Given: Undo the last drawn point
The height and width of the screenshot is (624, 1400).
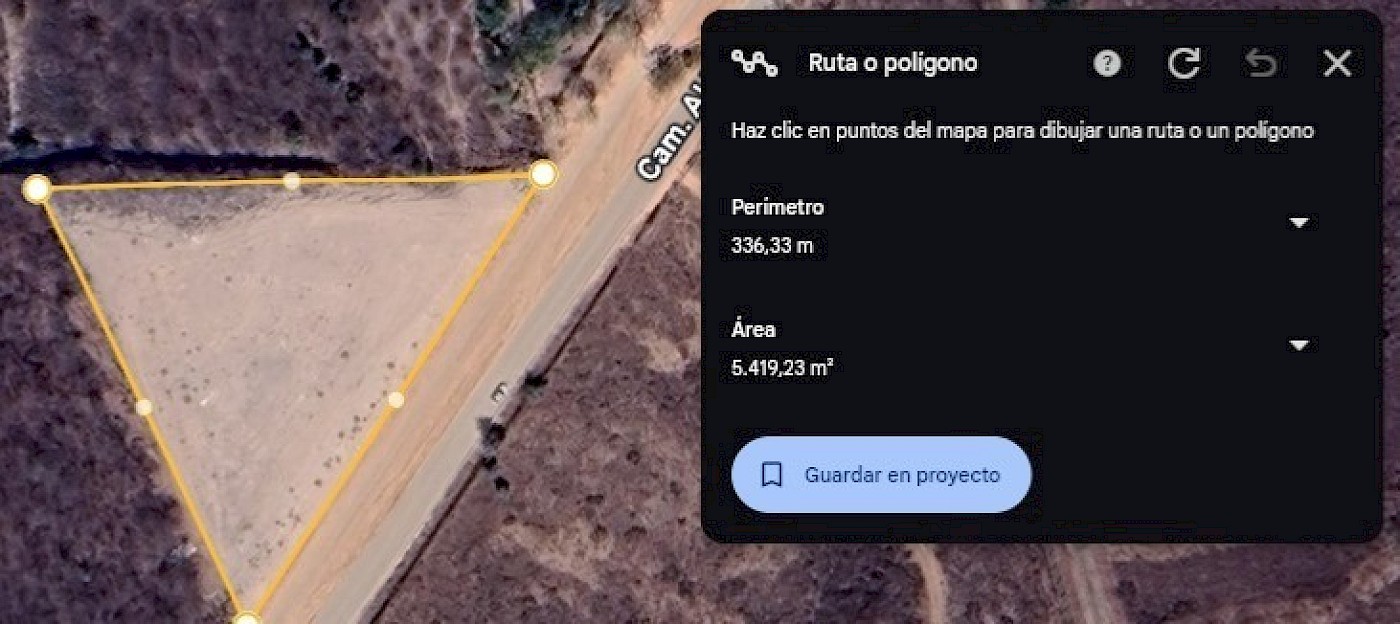Looking at the screenshot, I should click(1261, 64).
